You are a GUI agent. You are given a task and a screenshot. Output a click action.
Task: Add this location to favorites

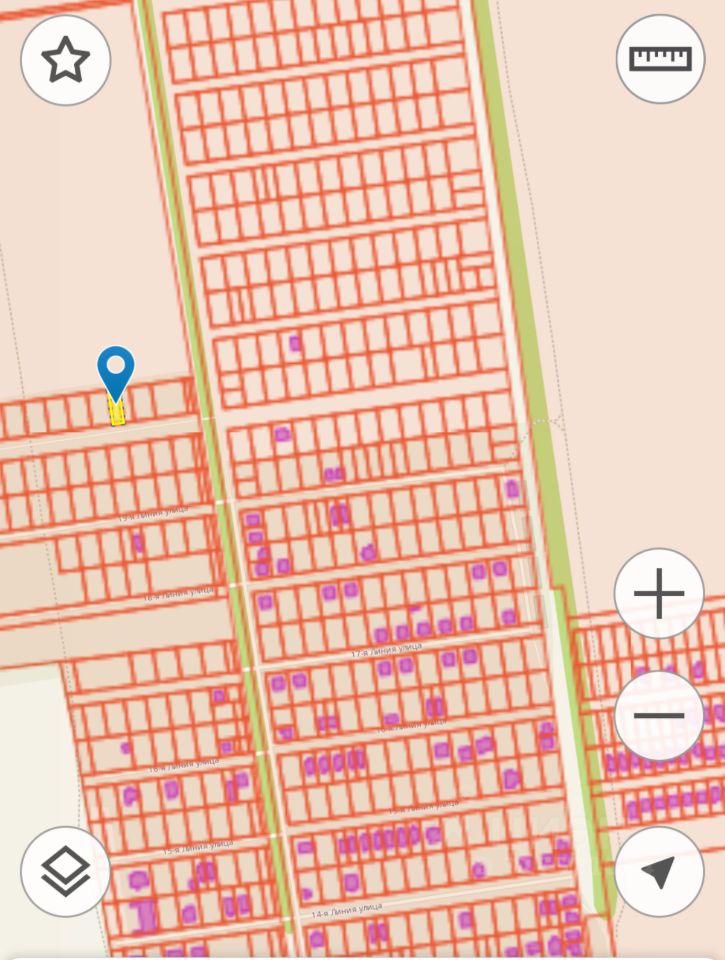point(65,60)
